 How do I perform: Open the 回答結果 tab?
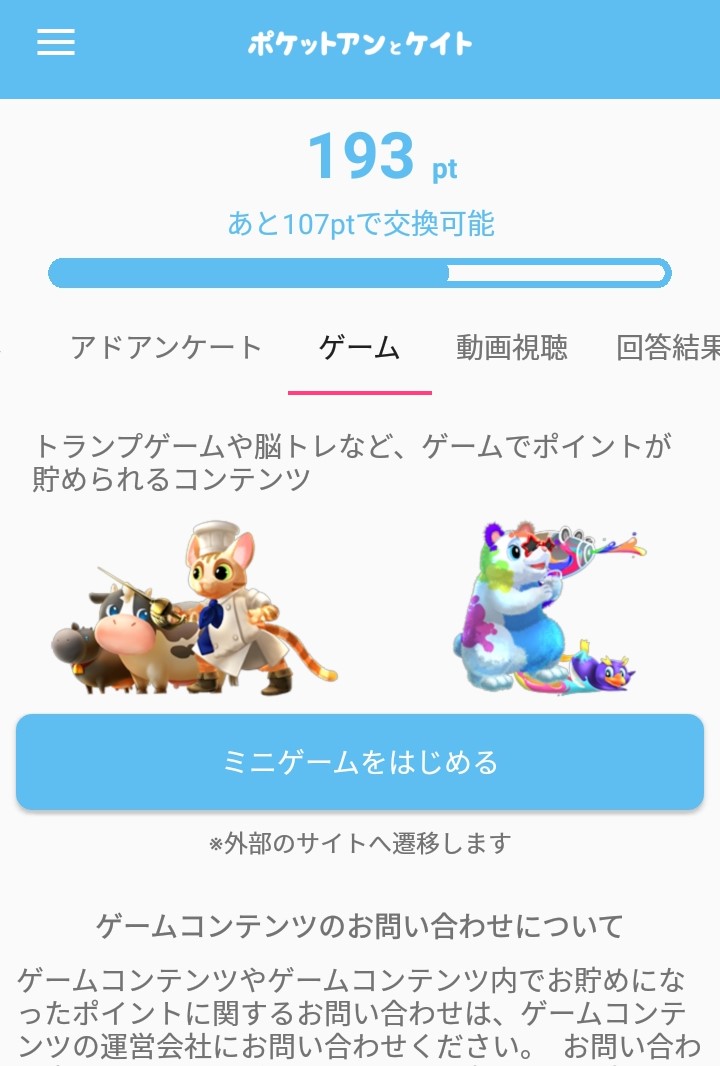668,348
